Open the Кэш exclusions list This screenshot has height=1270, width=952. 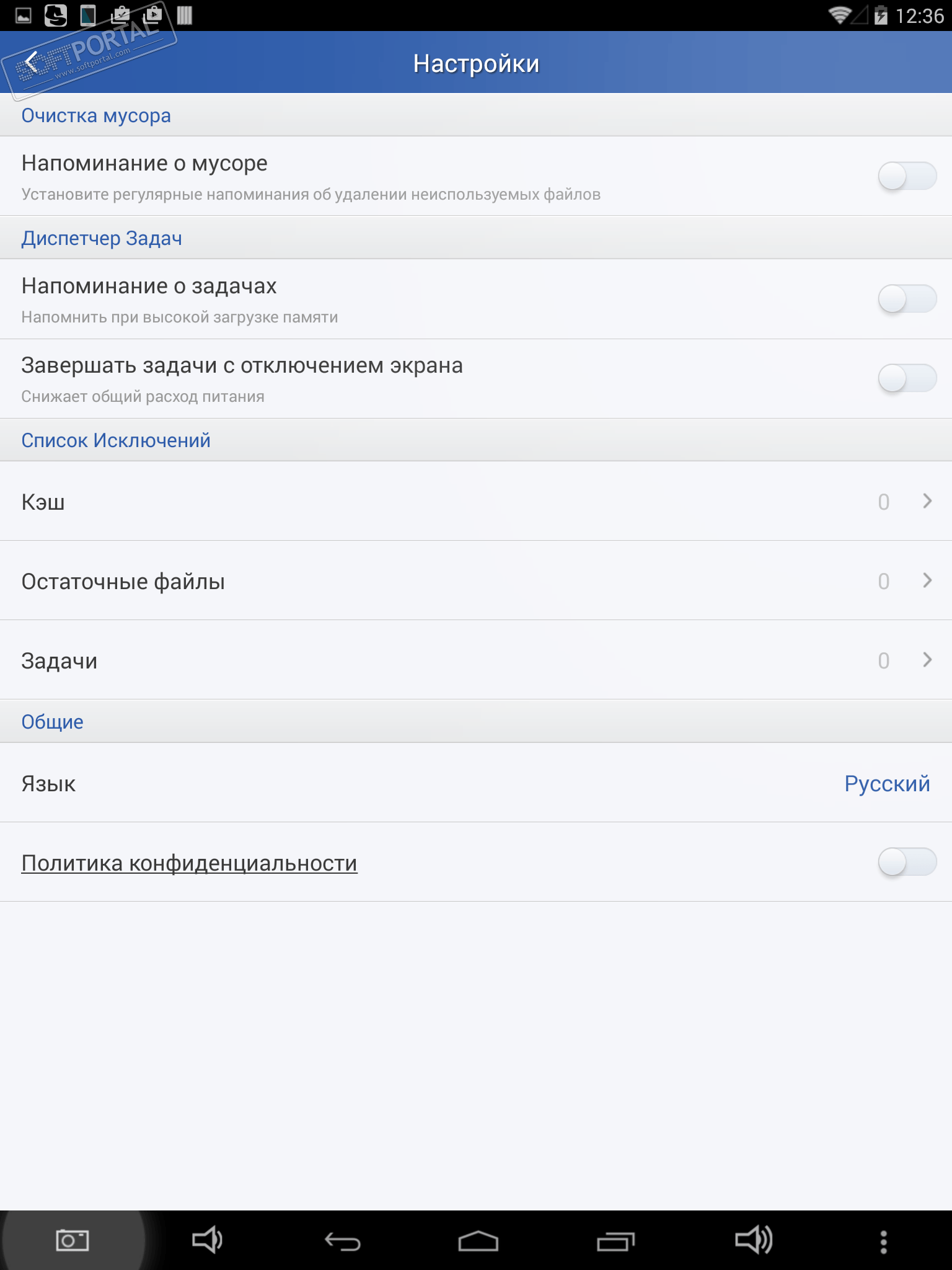click(476, 501)
